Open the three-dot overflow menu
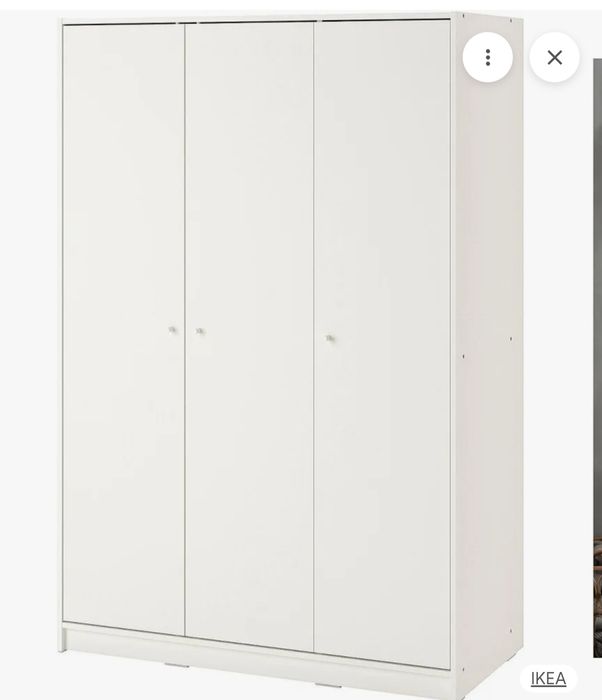The height and width of the screenshot is (700, 602). point(487,57)
